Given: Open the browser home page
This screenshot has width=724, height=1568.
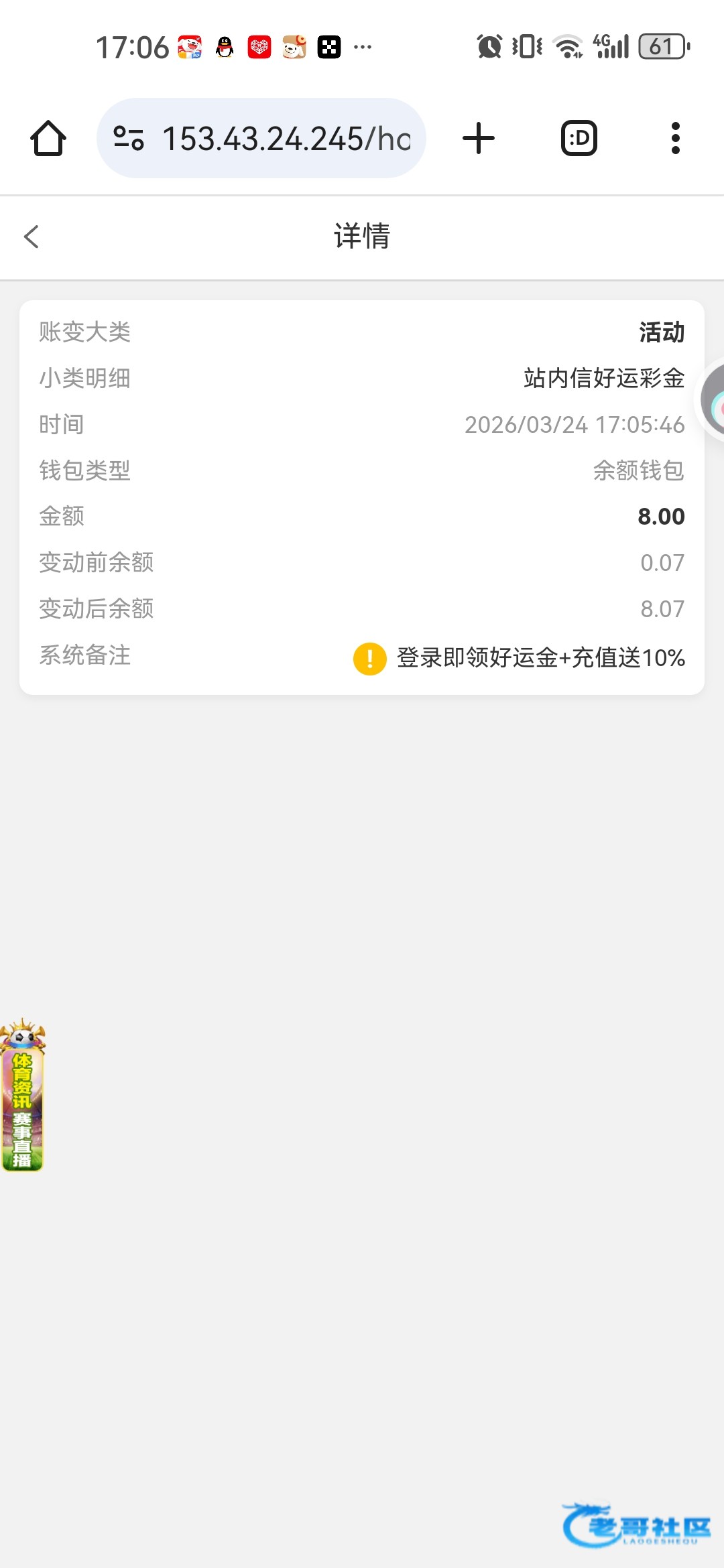Looking at the screenshot, I should [48, 139].
